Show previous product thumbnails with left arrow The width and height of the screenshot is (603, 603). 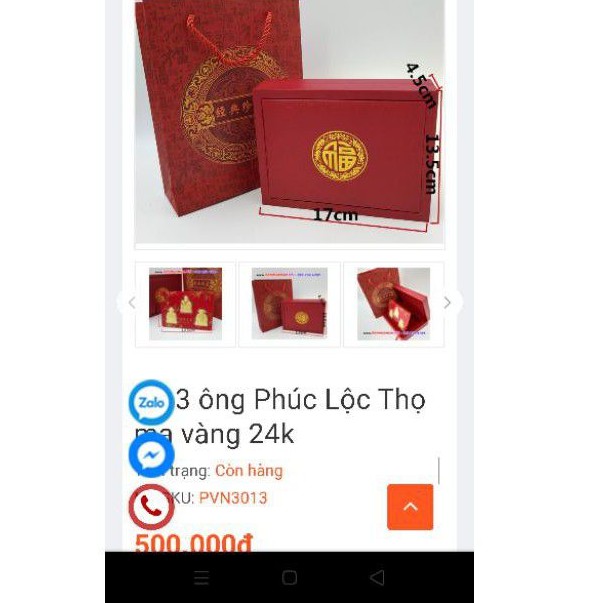pos(131,302)
